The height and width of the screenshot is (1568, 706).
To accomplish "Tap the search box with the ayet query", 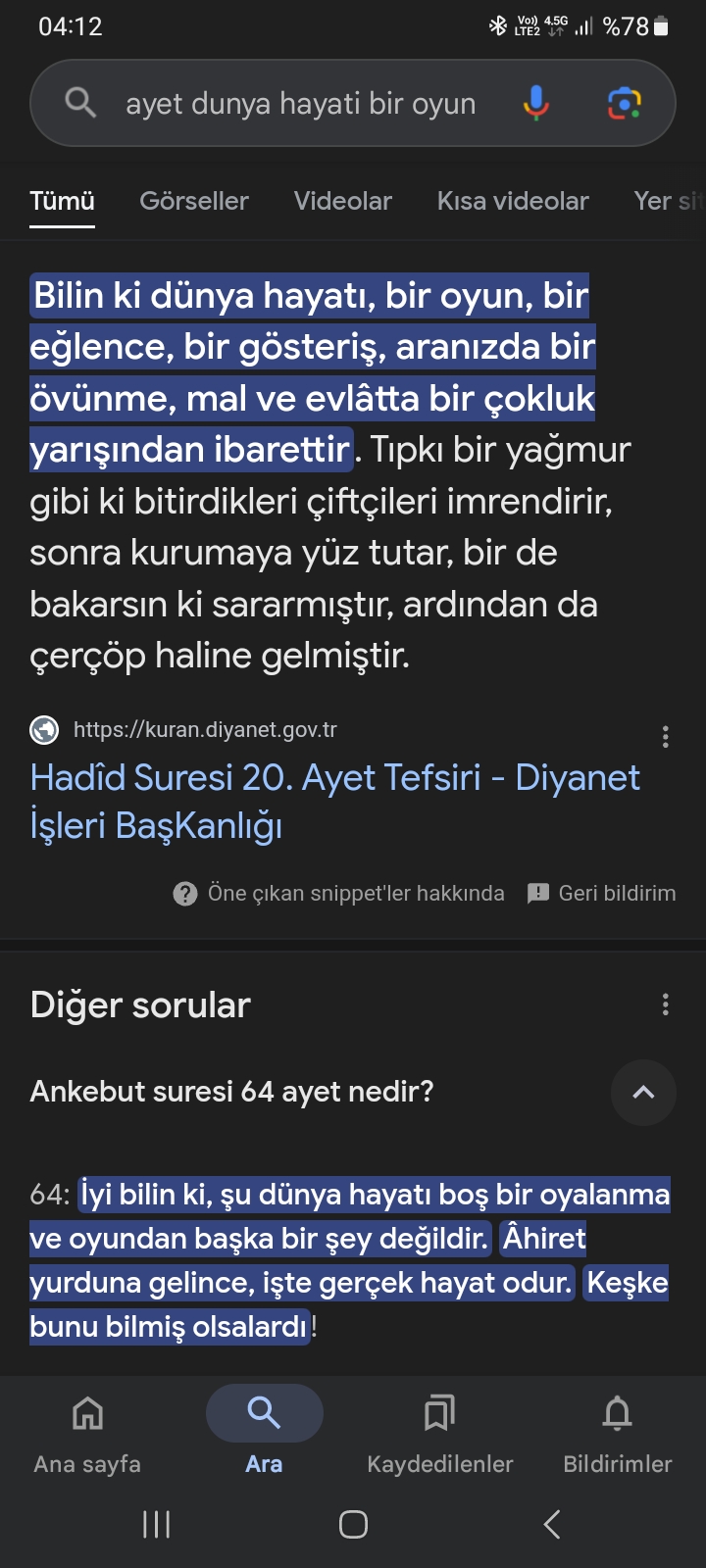I will (x=300, y=104).
